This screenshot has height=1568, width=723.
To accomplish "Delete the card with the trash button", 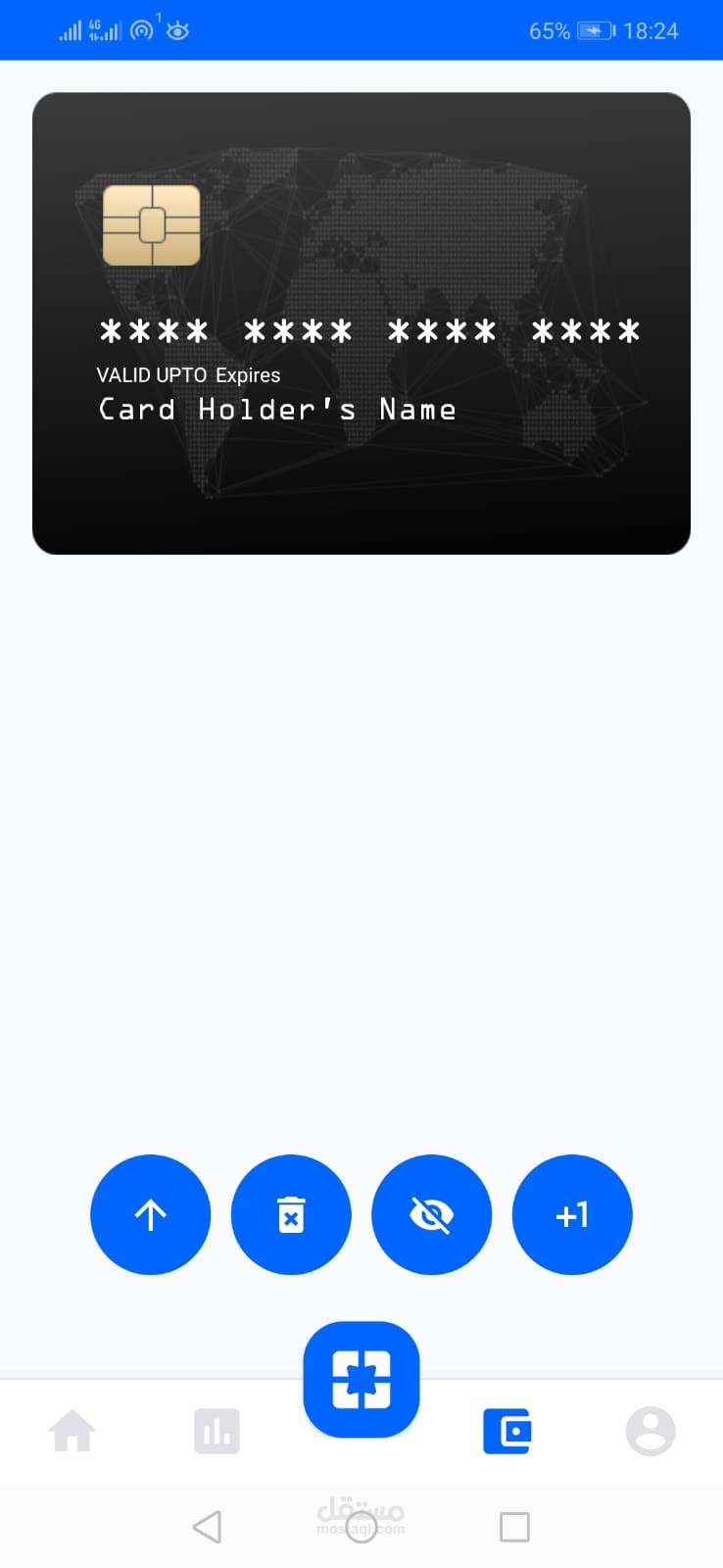I will (291, 1214).
